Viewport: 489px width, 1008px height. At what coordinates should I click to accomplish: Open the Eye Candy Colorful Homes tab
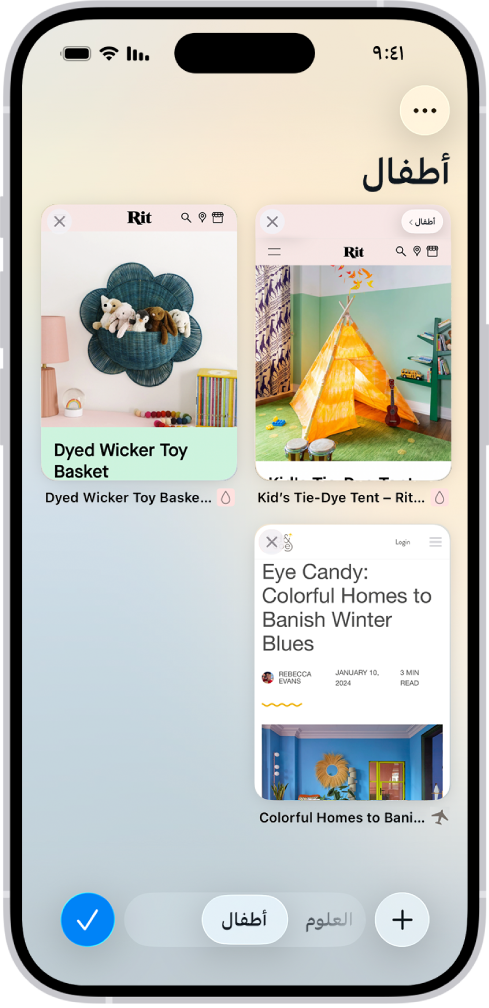click(352, 662)
